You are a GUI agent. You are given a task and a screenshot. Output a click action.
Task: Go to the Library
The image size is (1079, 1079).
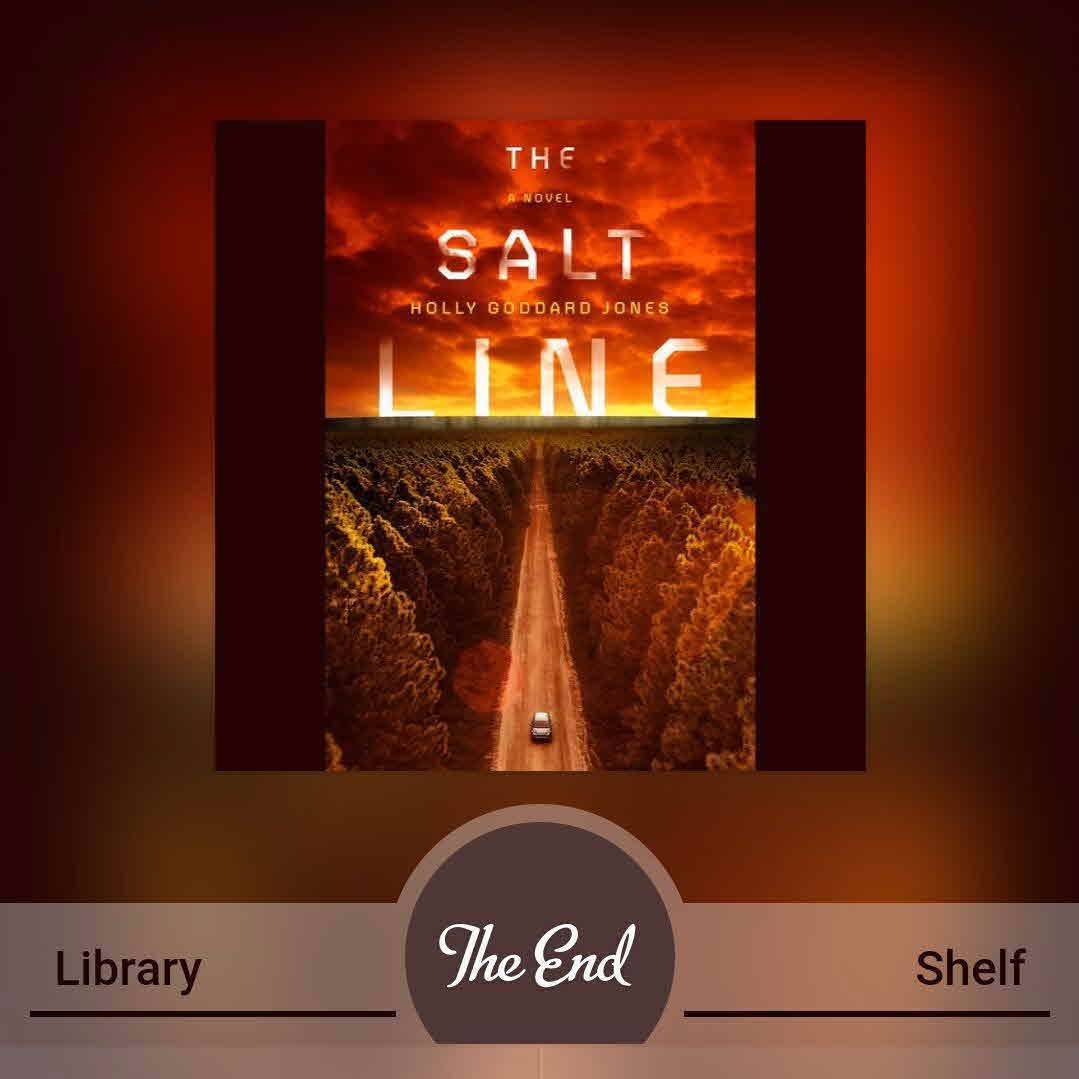pyautogui.click(x=128, y=969)
